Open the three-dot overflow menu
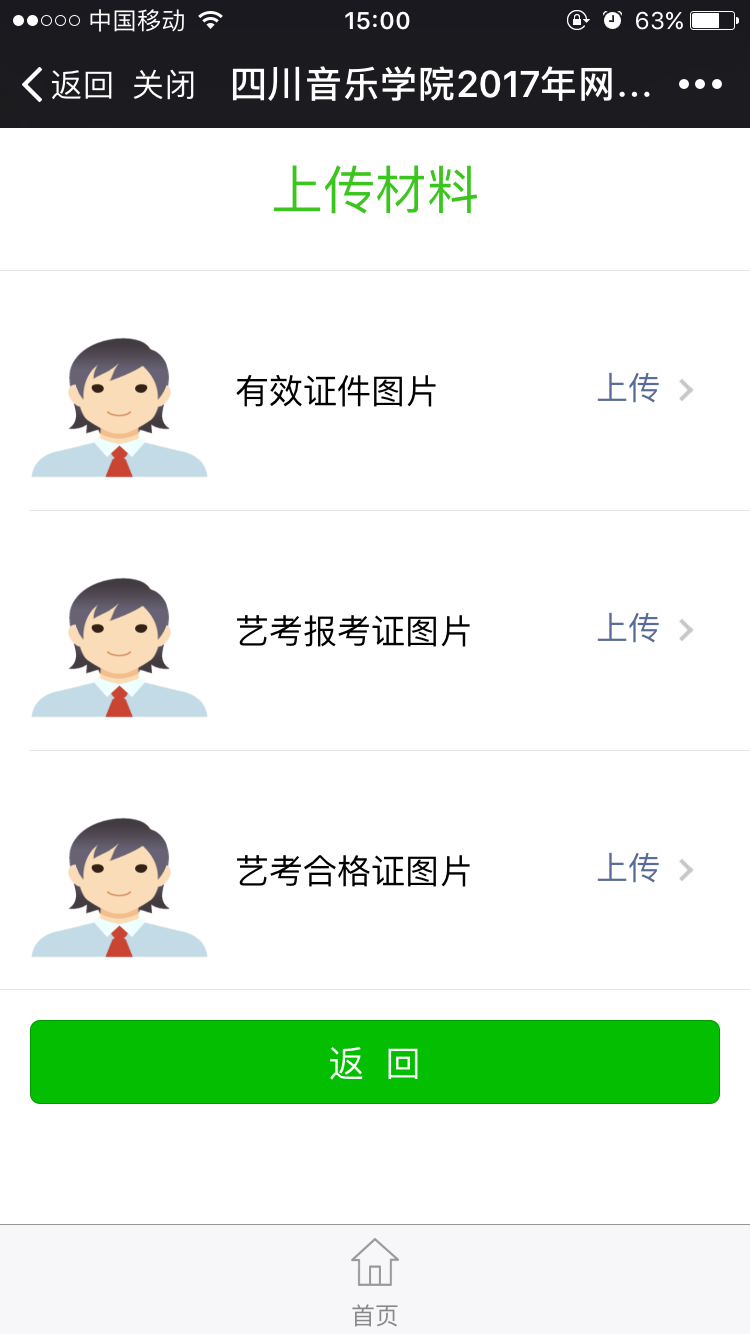Viewport: 750px width, 1334px height. point(700,85)
